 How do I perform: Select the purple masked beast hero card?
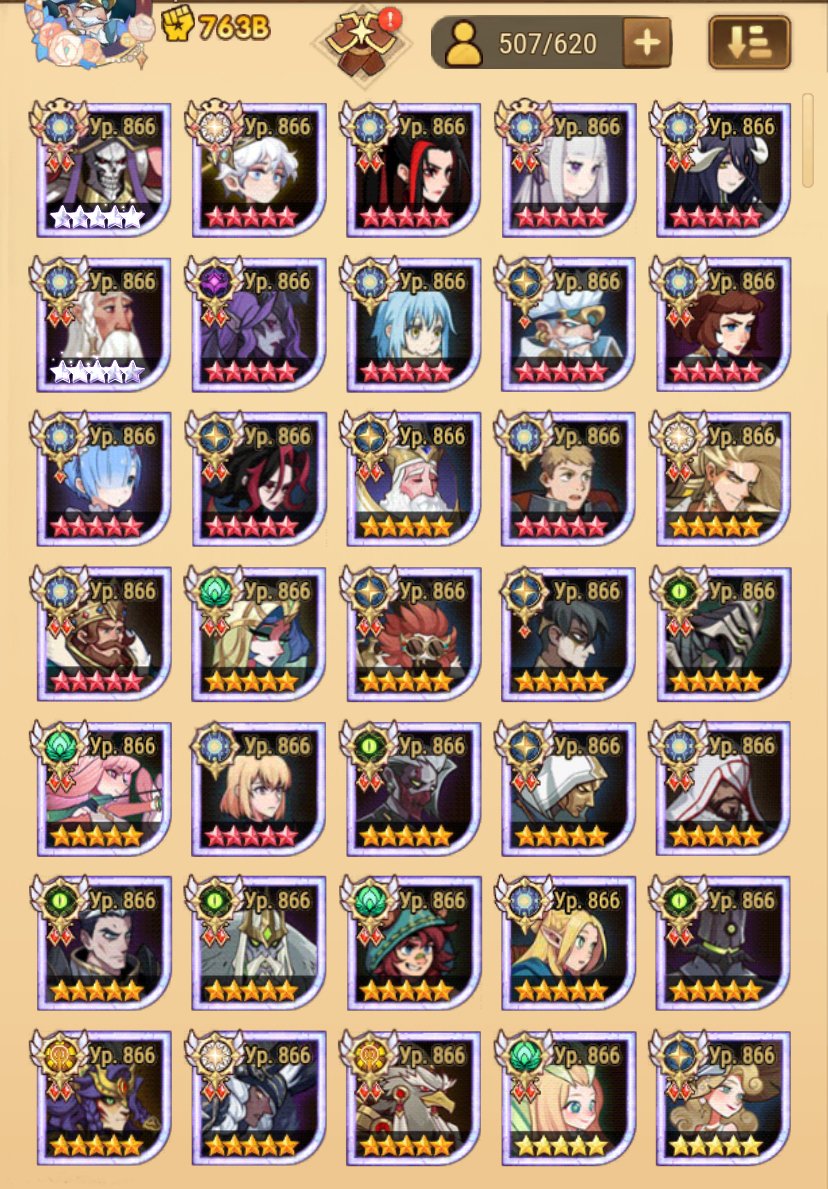pos(103,1100)
